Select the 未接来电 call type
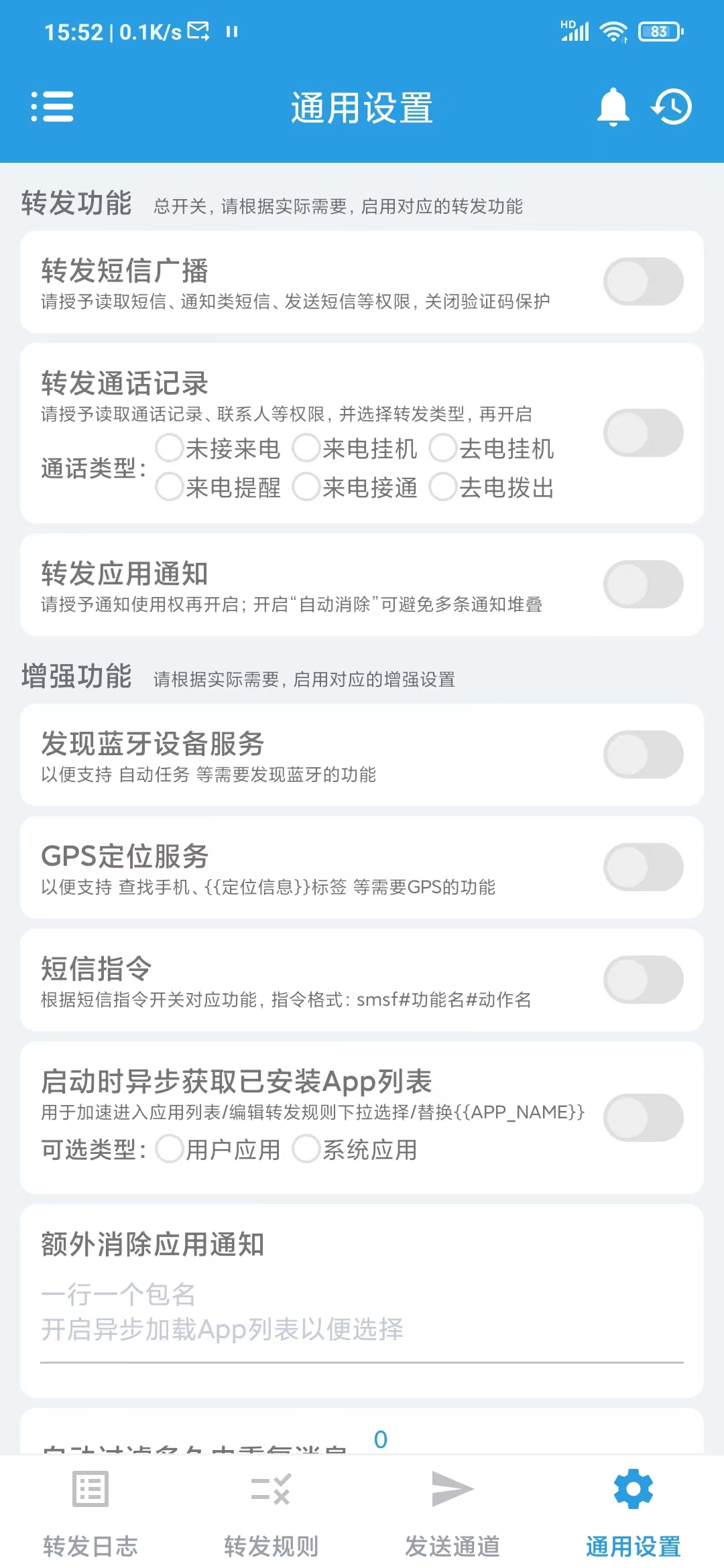This screenshot has height=1568, width=724. click(x=170, y=448)
